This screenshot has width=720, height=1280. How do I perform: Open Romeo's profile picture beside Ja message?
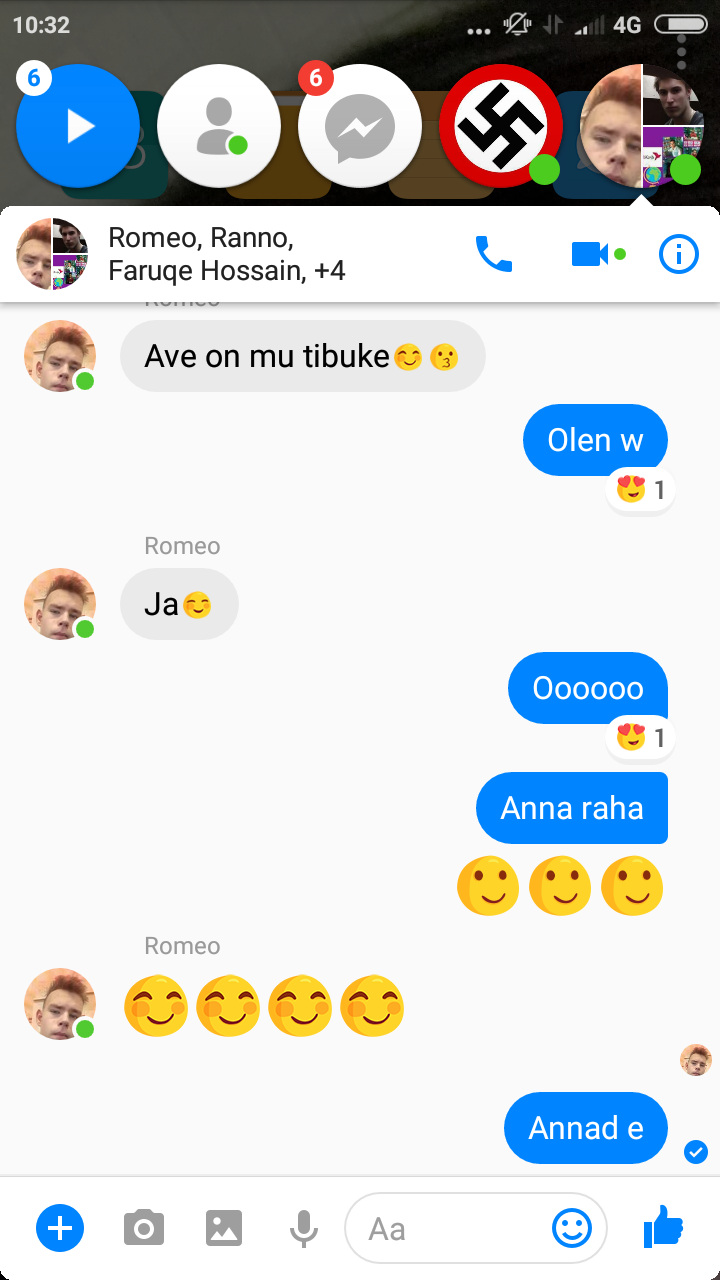pyautogui.click(x=60, y=604)
